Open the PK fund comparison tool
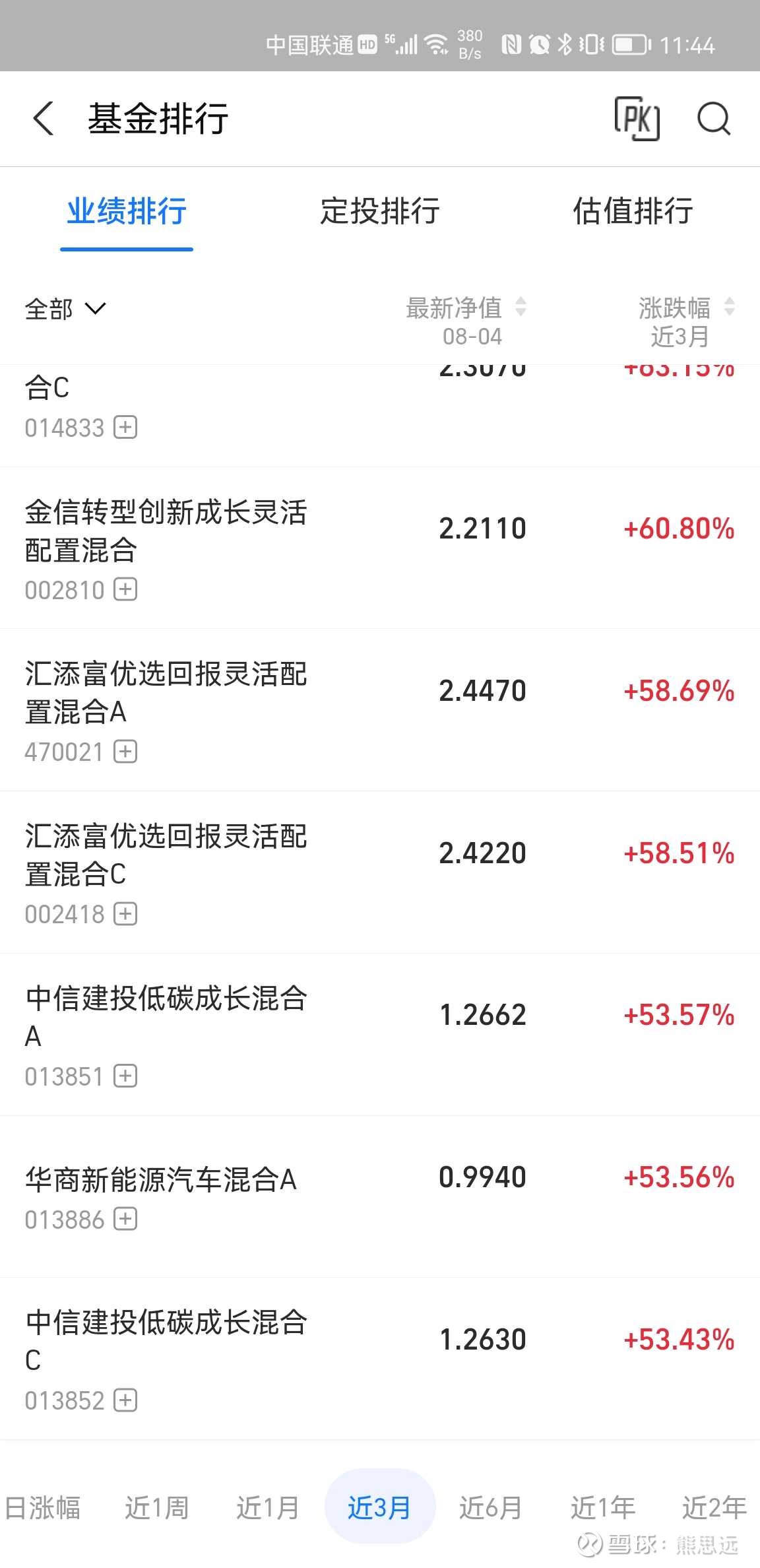 coord(637,119)
